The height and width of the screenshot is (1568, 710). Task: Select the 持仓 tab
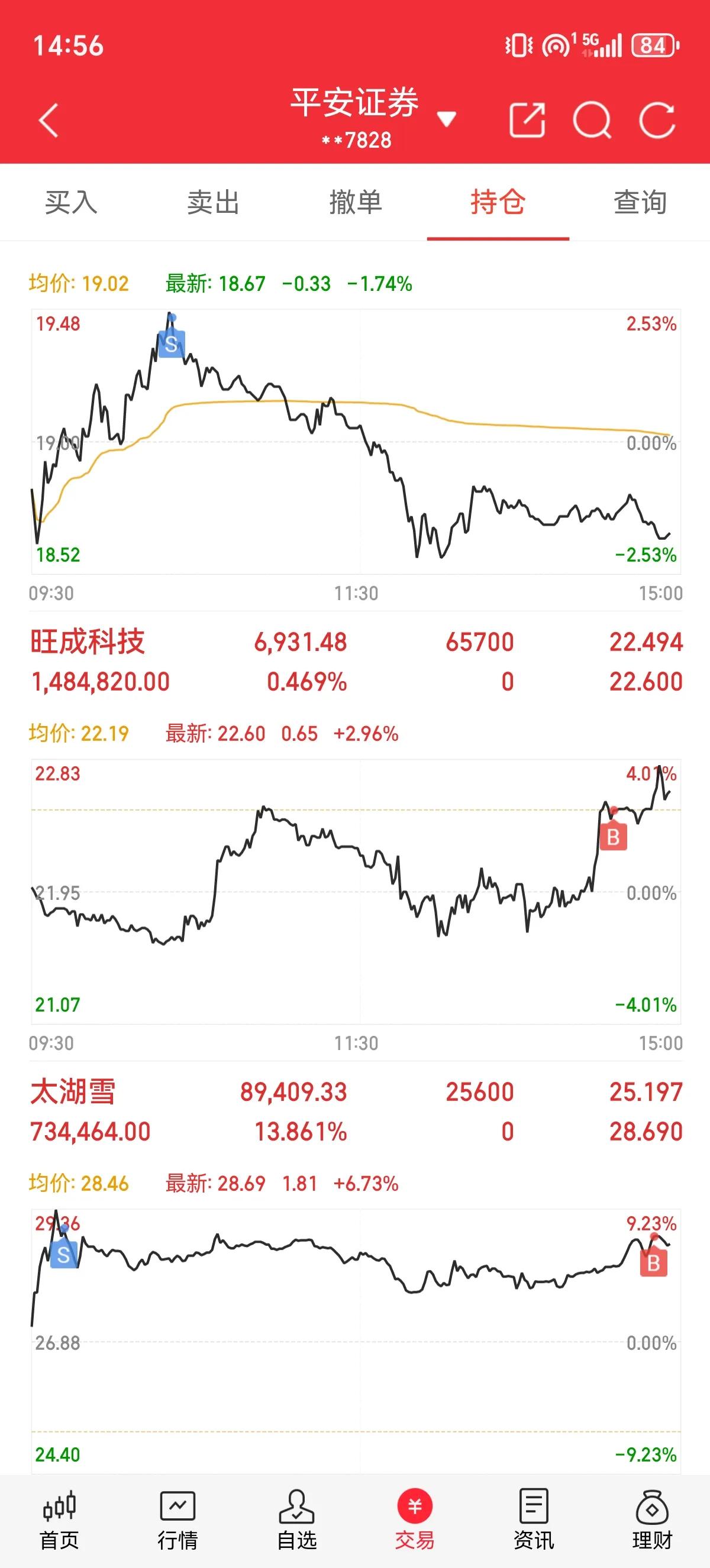pos(498,202)
